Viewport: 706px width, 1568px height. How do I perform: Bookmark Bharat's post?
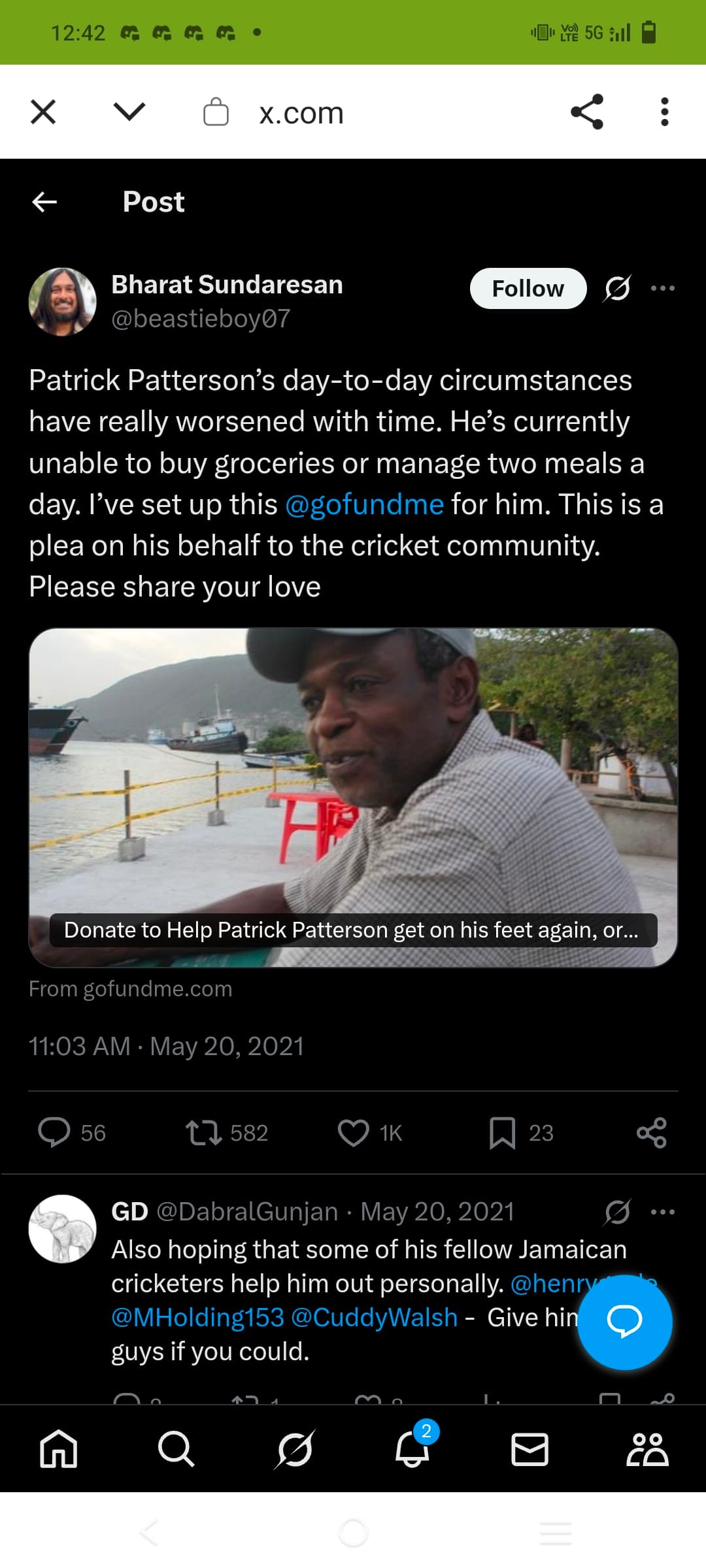tap(502, 1132)
